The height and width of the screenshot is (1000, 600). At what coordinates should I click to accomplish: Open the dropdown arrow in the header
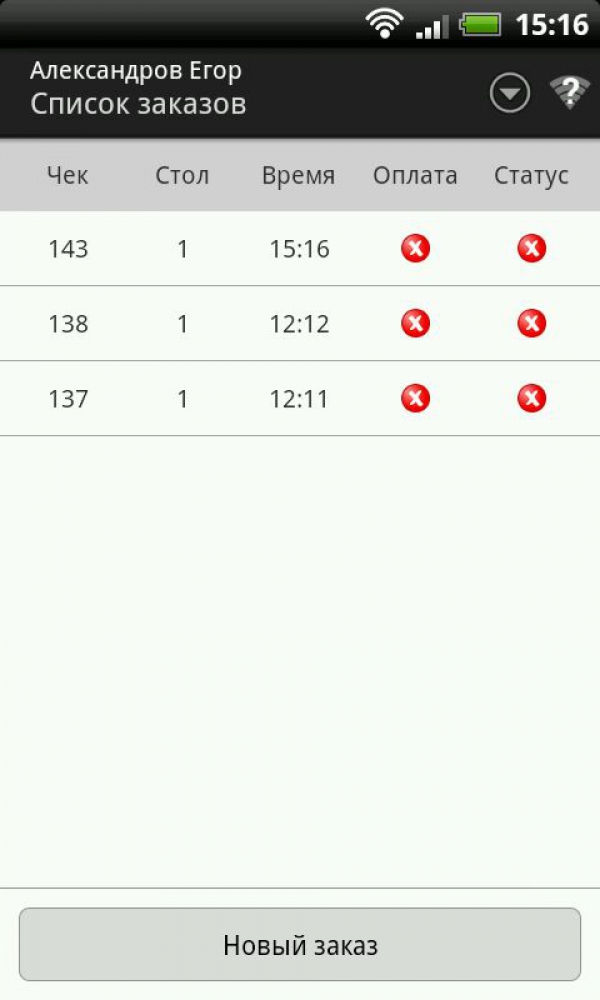[509, 93]
